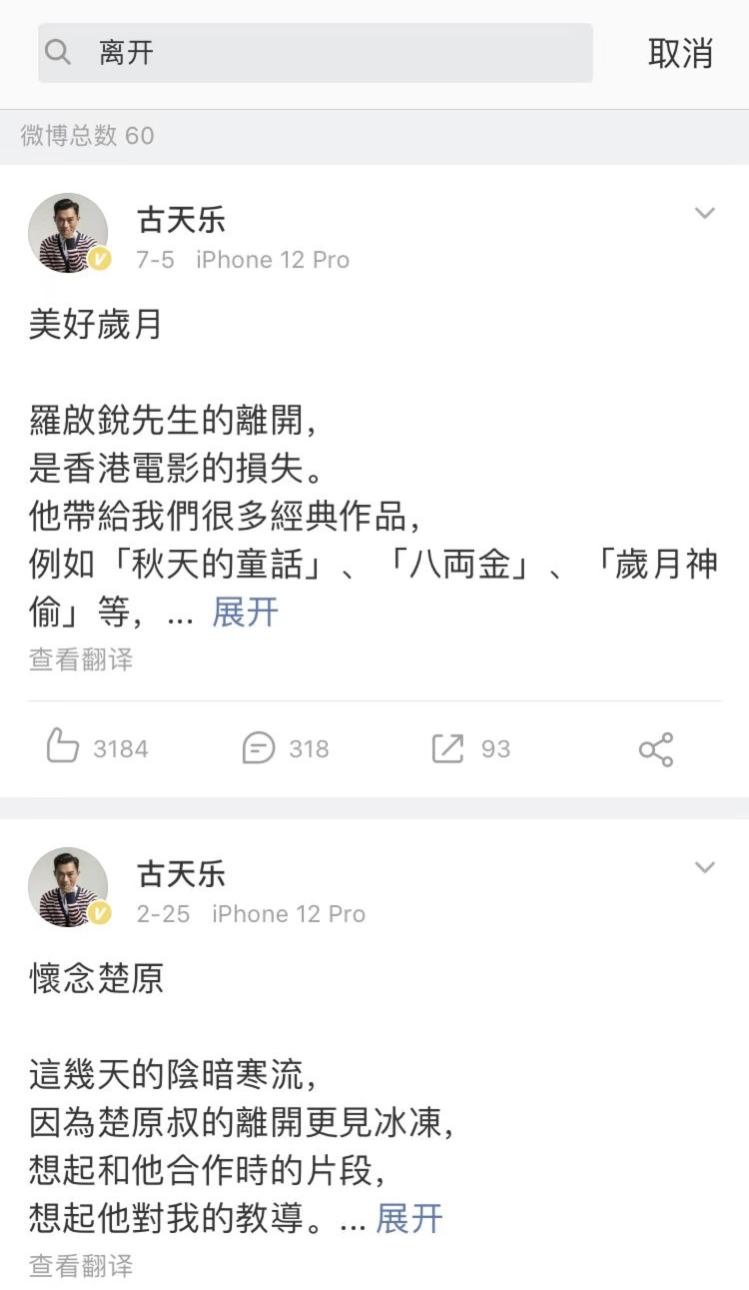Expand the truncated 美好歲月 post text
Viewport: 749px width, 1290px height.
click(x=243, y=613)
